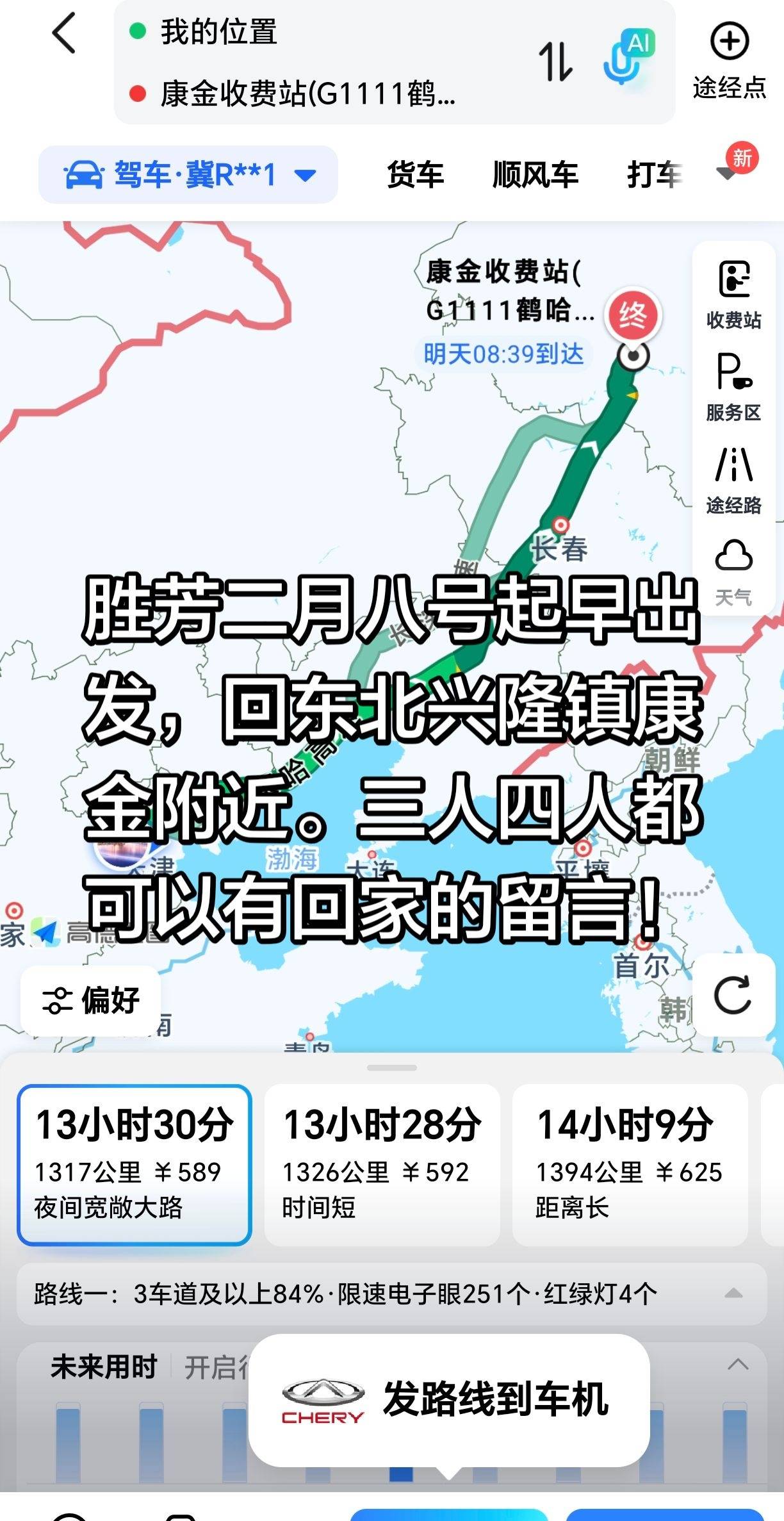Switch to the 顺风车 tab
784x1521 pixels.
(x=535, y=174)
